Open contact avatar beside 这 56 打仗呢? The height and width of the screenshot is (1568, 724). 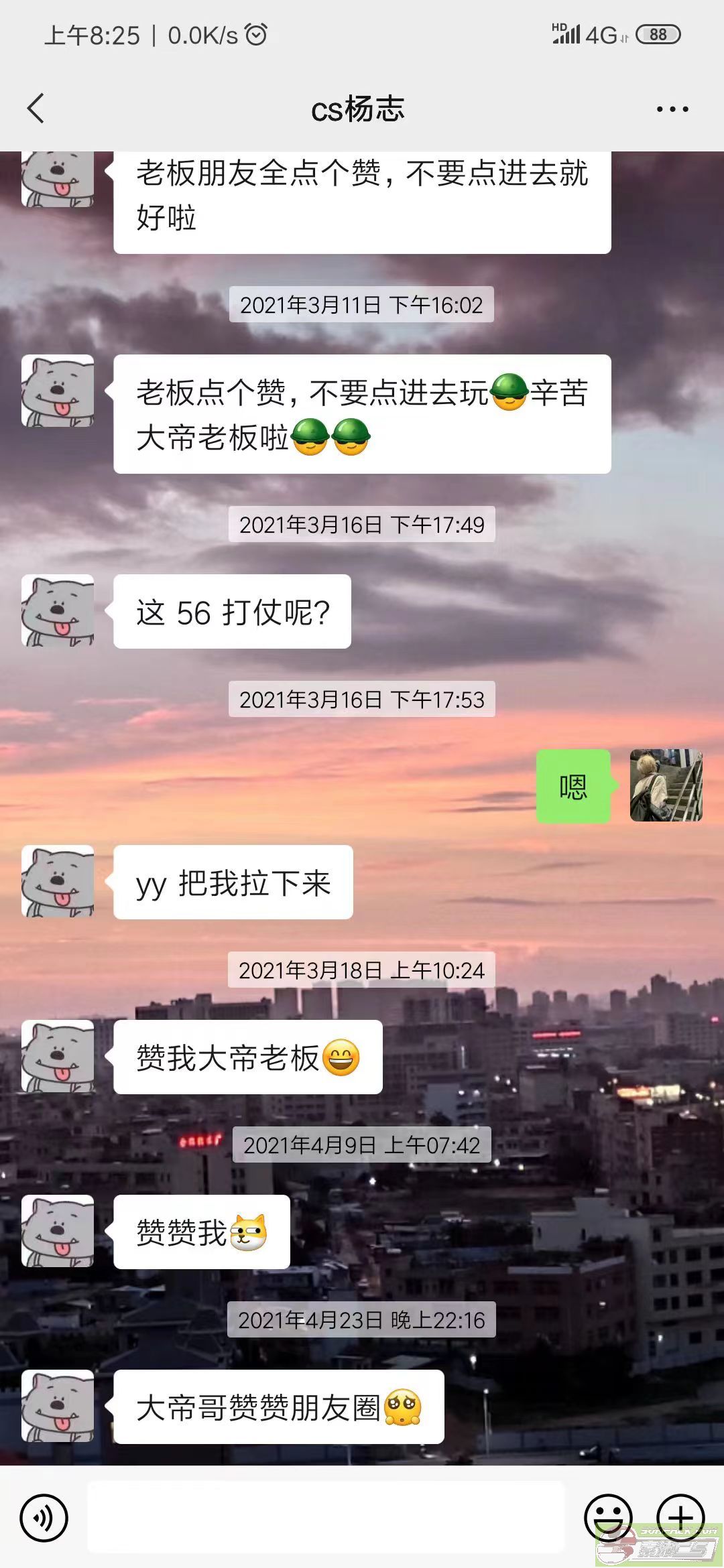[x=58, y=610]
